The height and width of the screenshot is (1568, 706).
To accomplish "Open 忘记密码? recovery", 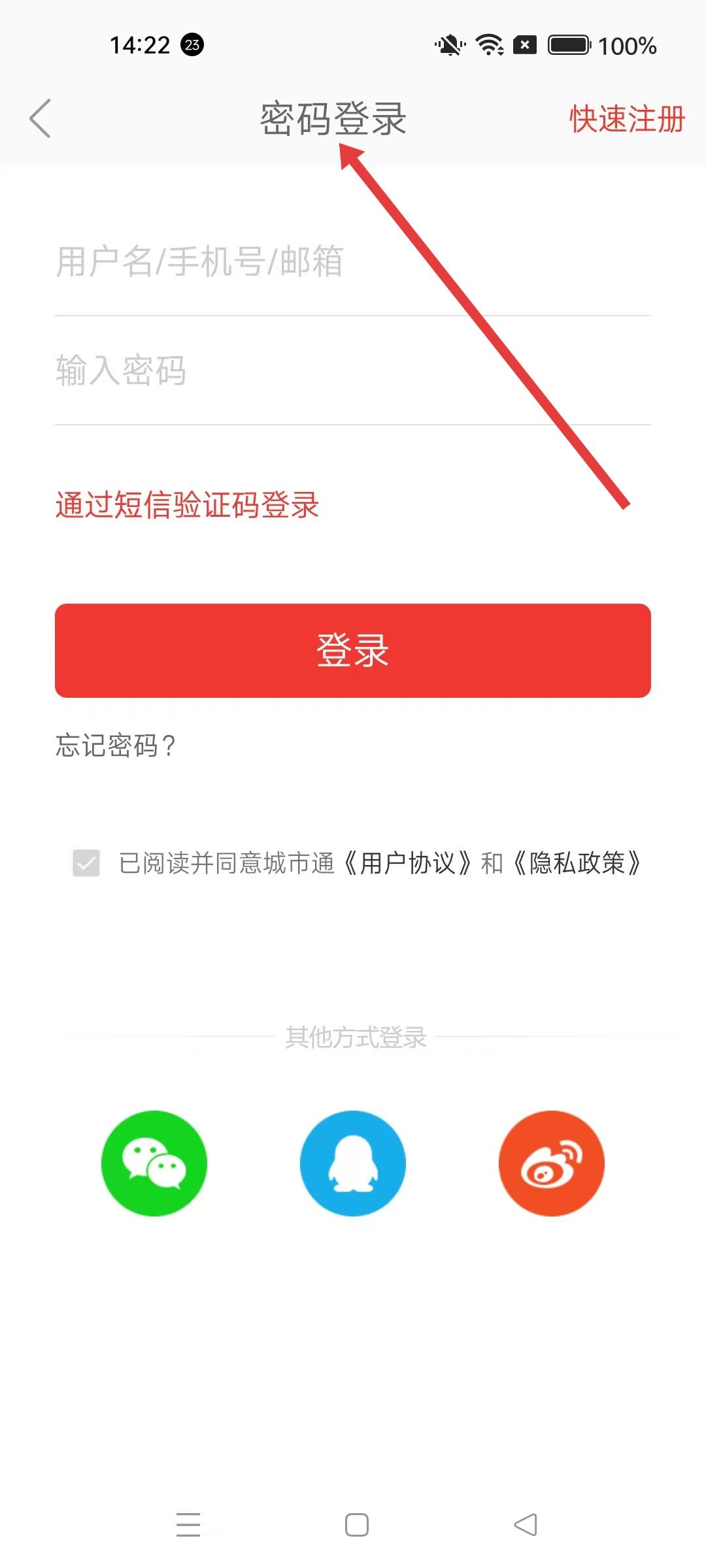I will [x=115, y=745].
